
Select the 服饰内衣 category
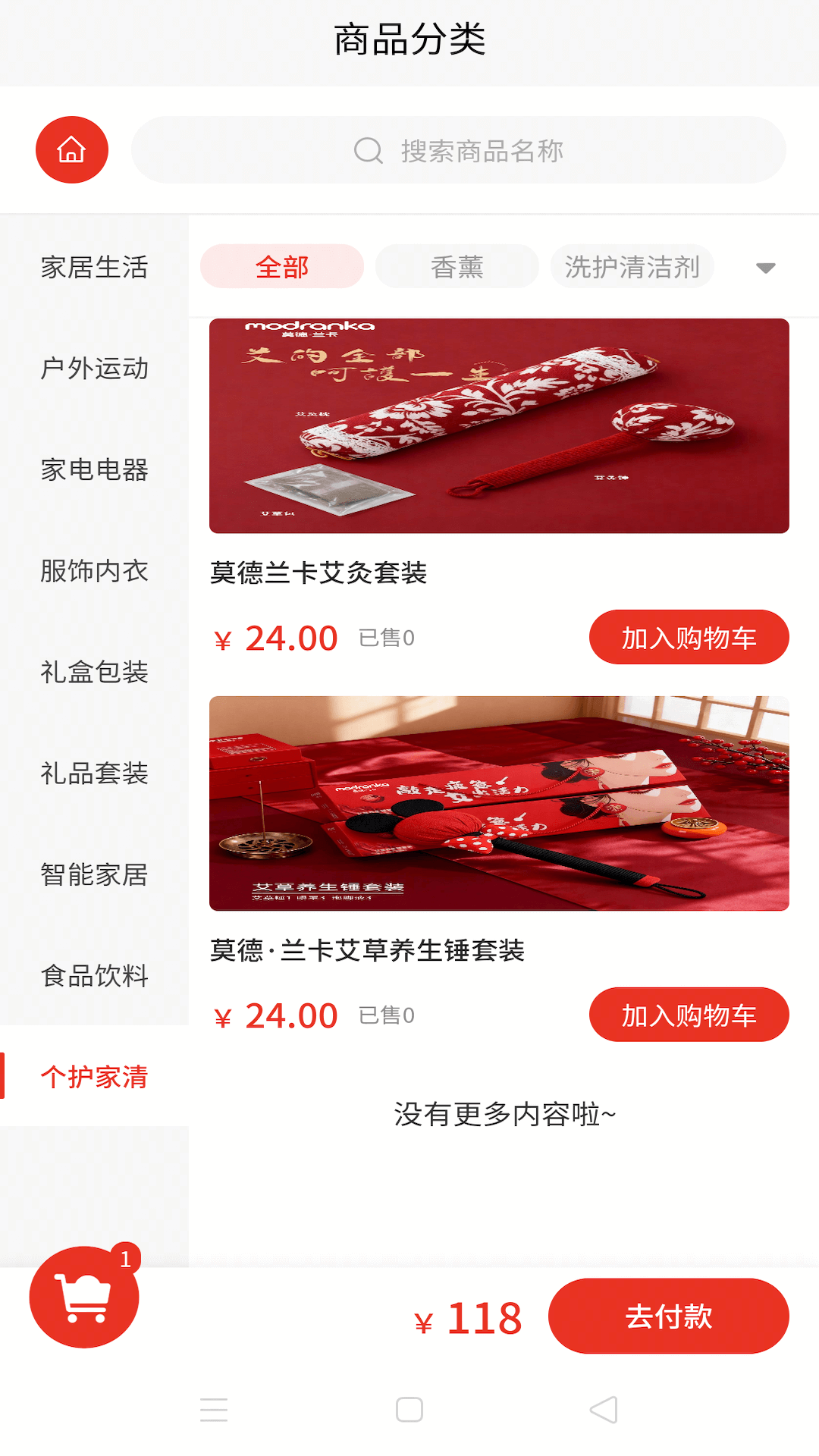click(x=94, y=571)
